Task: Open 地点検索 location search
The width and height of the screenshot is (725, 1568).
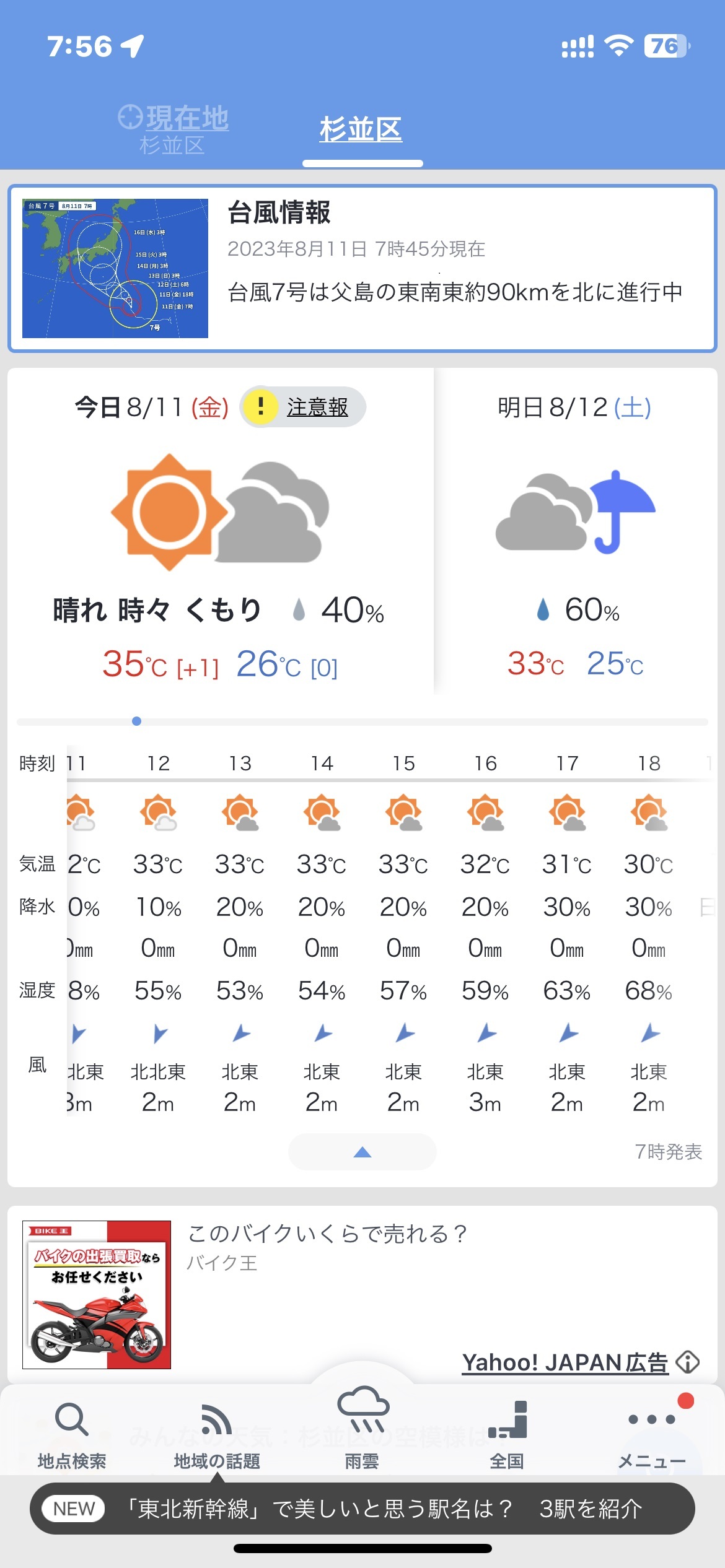Action: pyautogui.click(x=72, y=1435)
